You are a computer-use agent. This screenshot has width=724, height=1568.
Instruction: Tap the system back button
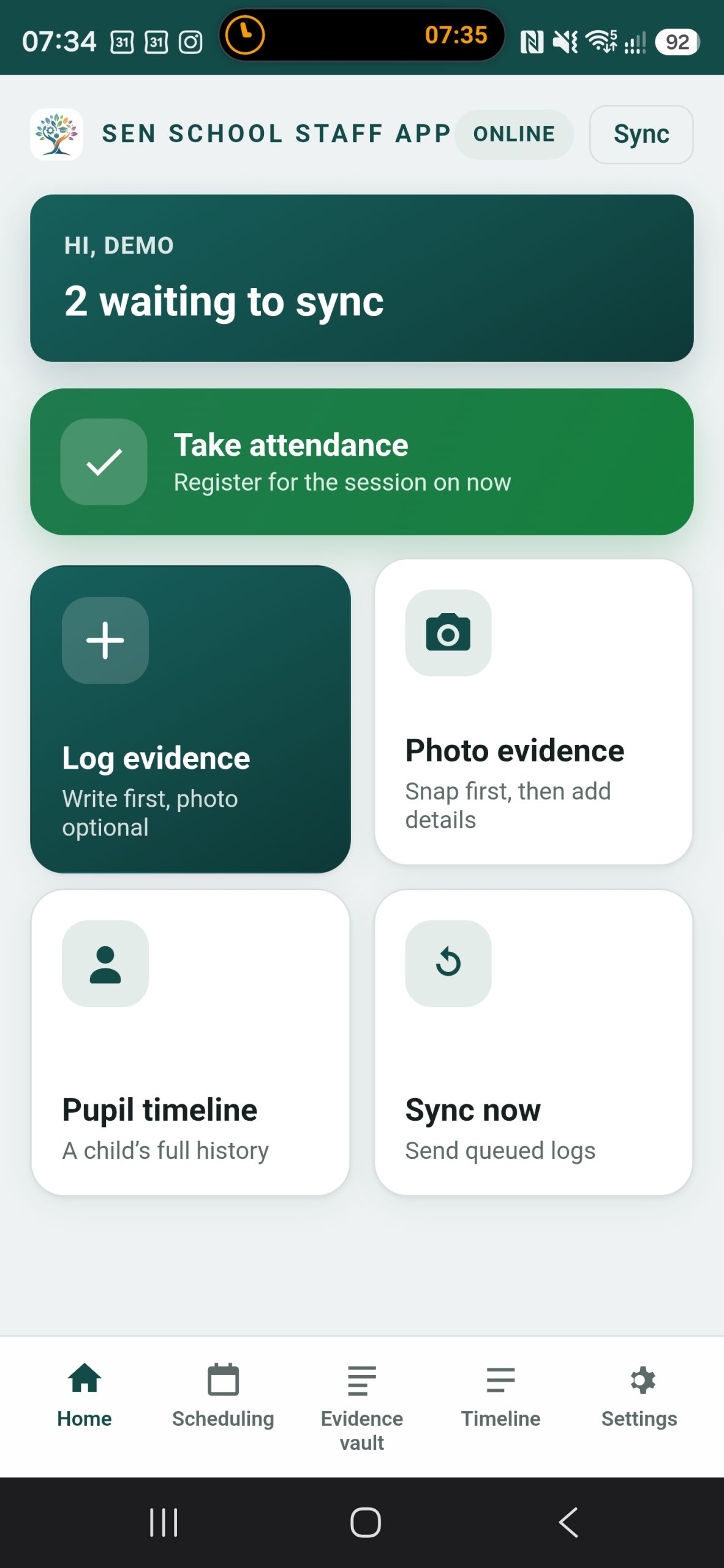click(568, 1522)
